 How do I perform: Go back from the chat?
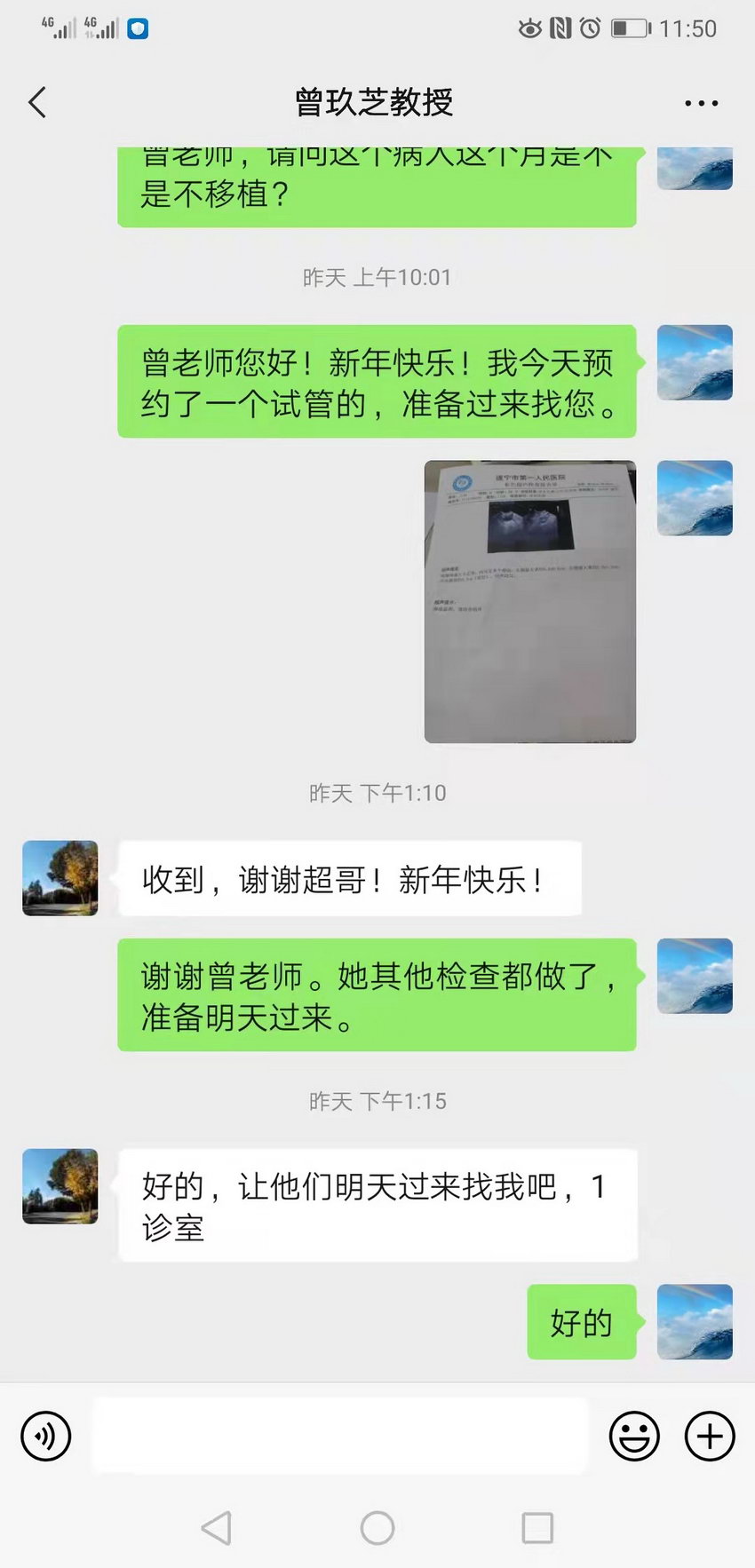(37, 103)
